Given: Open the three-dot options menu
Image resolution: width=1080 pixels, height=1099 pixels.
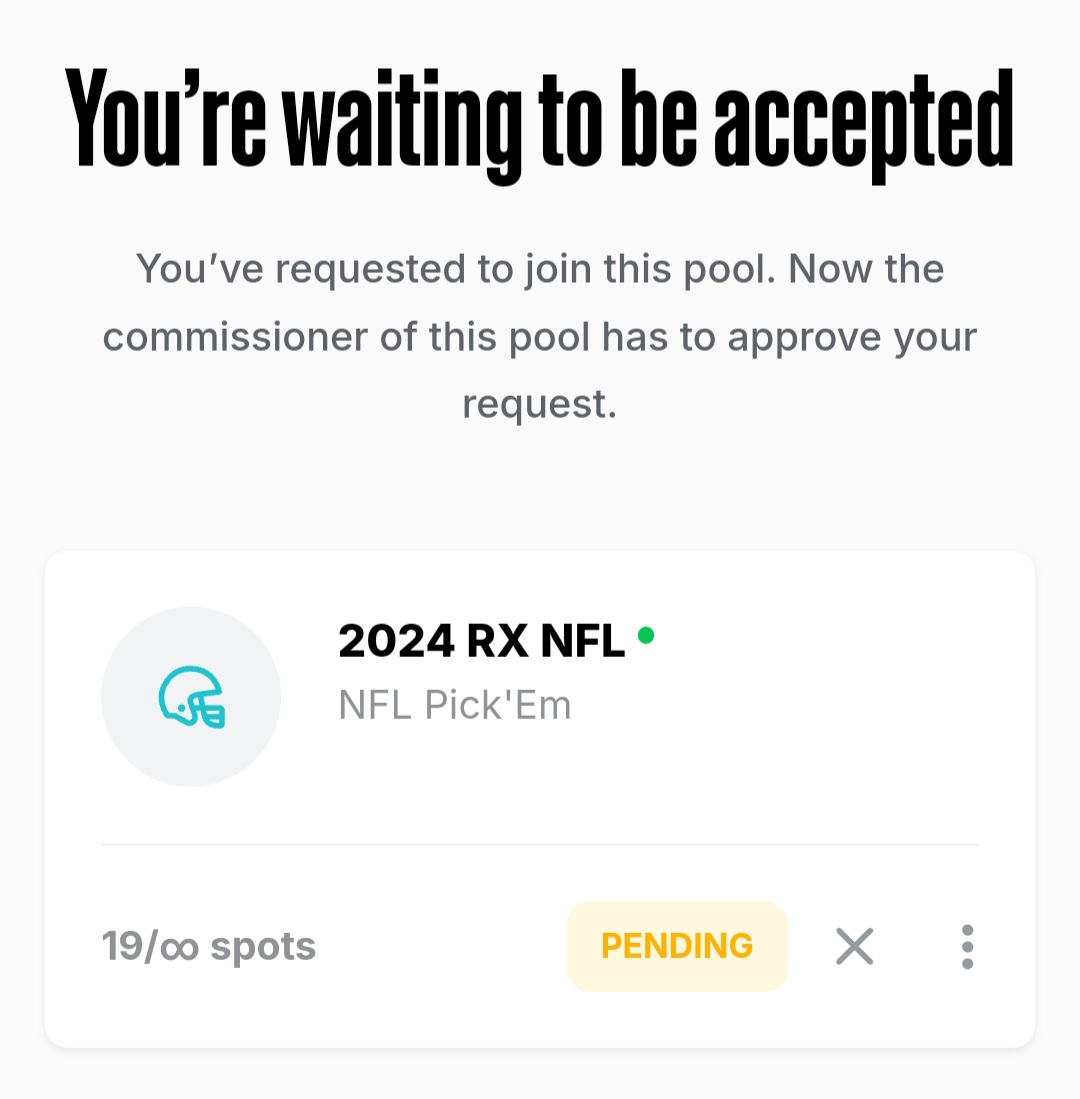Looking at the screenshot, I should coord(966,946).
